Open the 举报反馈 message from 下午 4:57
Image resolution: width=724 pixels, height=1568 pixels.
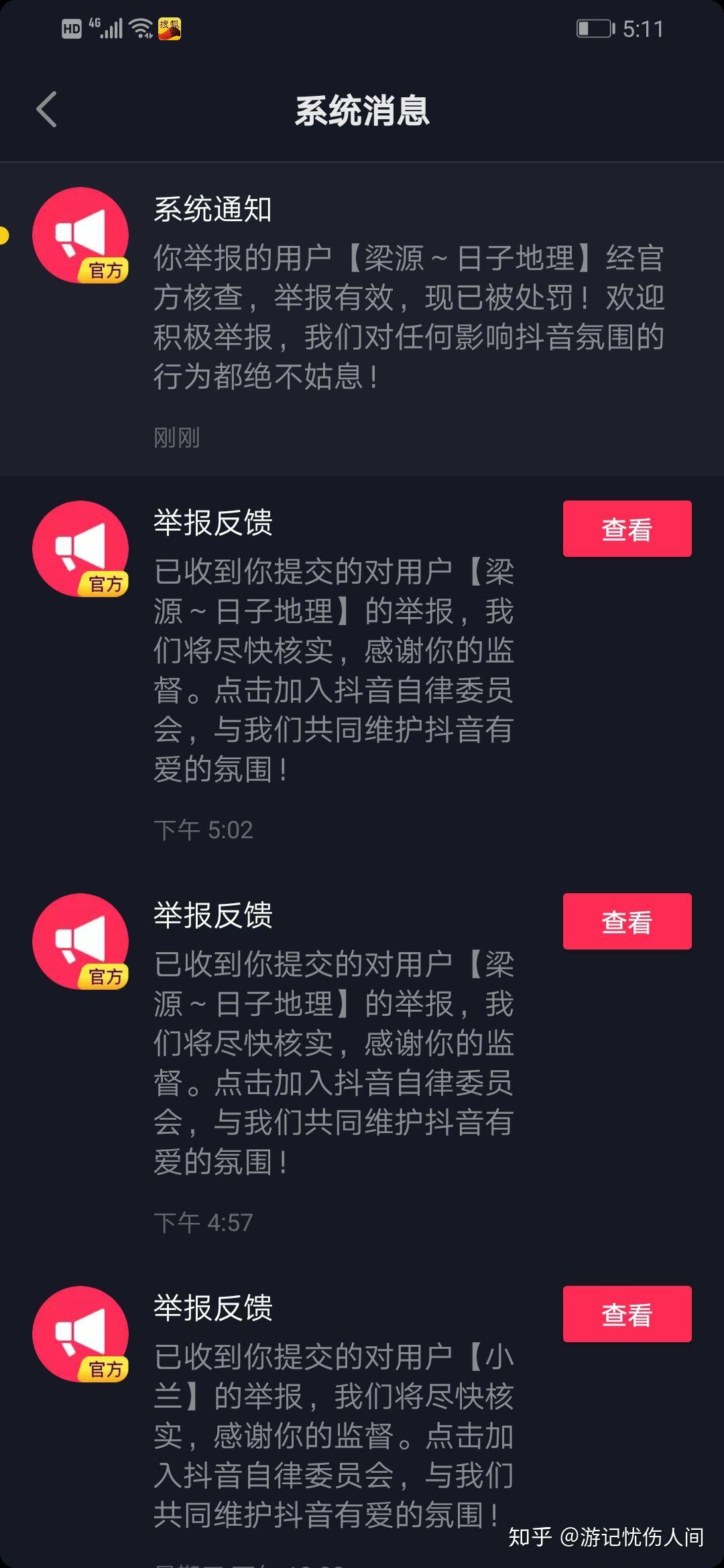click(333, 1063)
